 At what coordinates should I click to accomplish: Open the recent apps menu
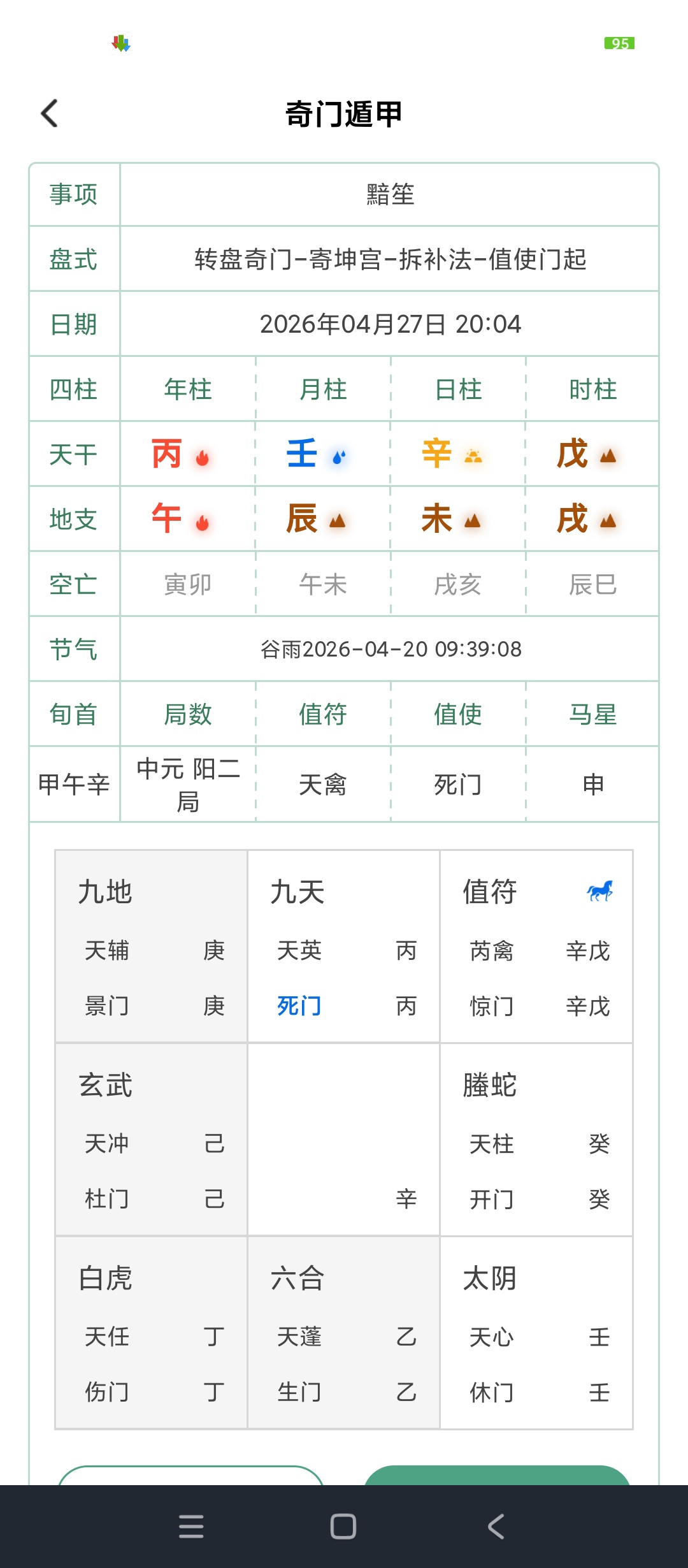(x=191, y=1527)
